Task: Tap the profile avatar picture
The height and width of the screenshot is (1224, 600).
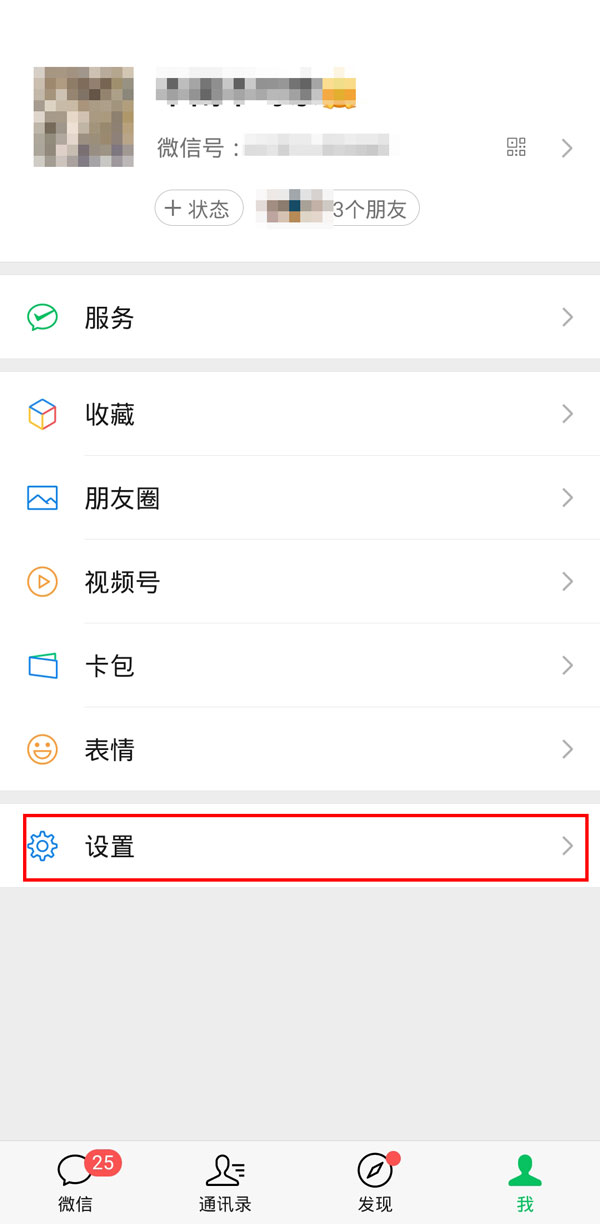Action: coord(83,117)
